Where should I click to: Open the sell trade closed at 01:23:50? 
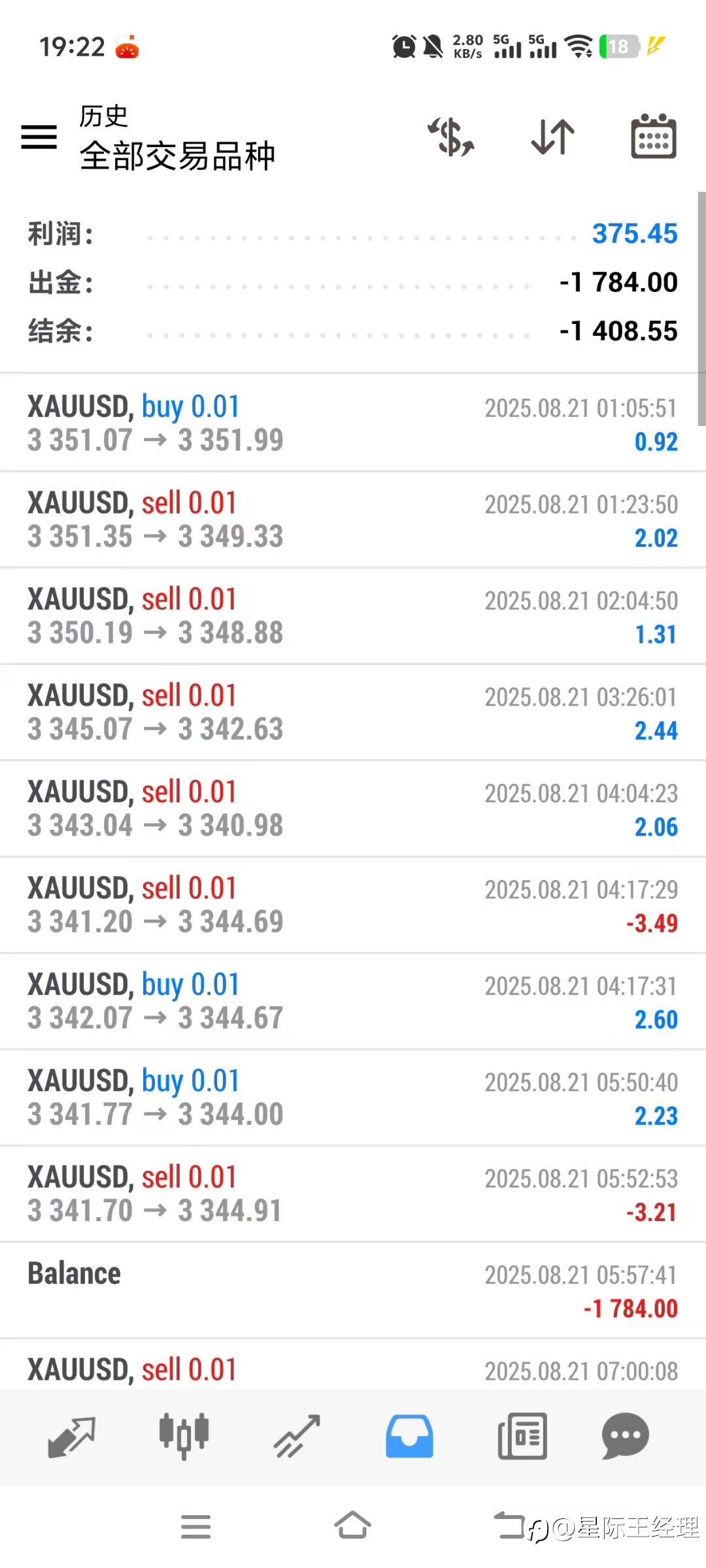(353, 520)
